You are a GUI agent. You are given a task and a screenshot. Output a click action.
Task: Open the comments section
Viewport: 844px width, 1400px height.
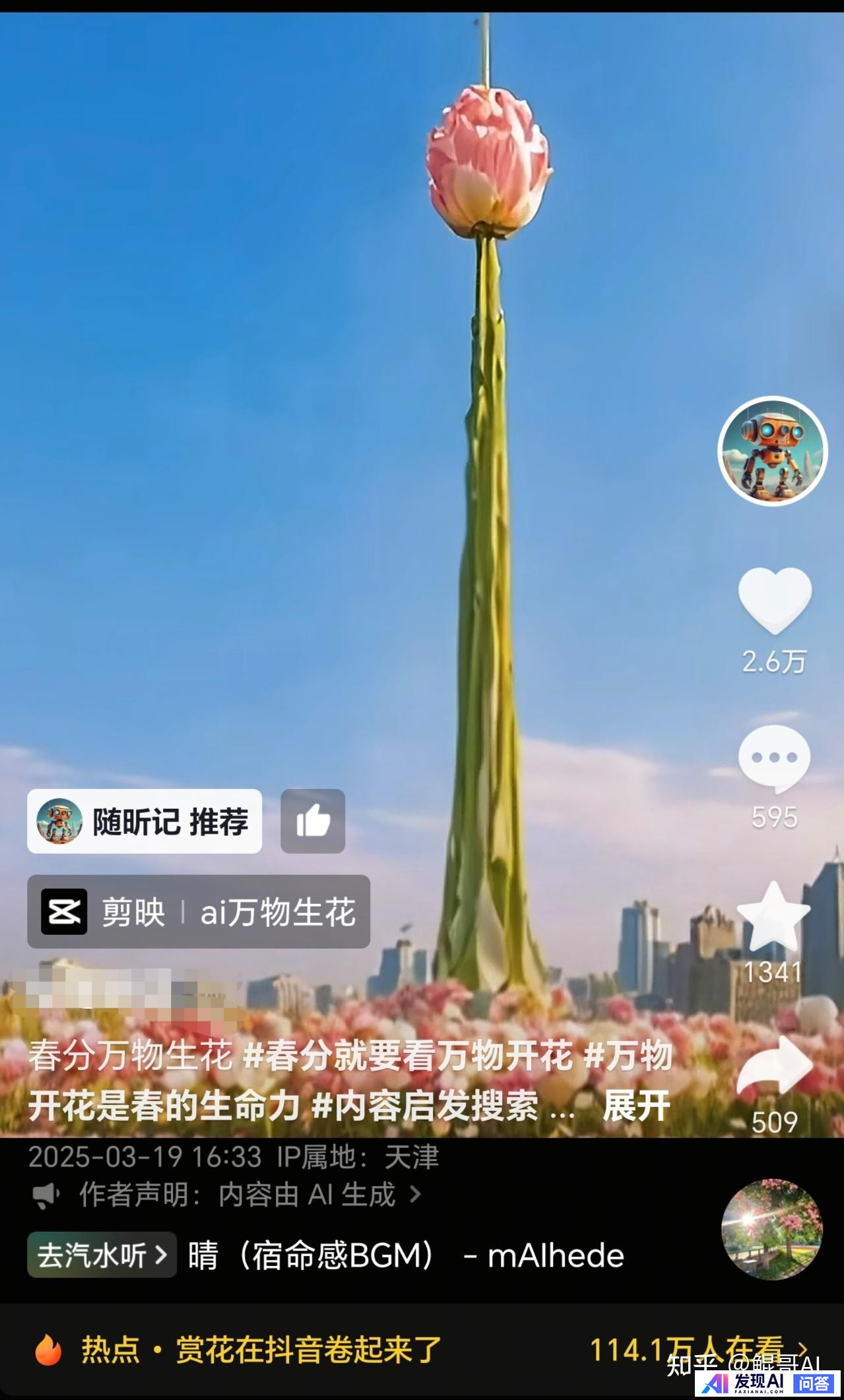(774, 758)
